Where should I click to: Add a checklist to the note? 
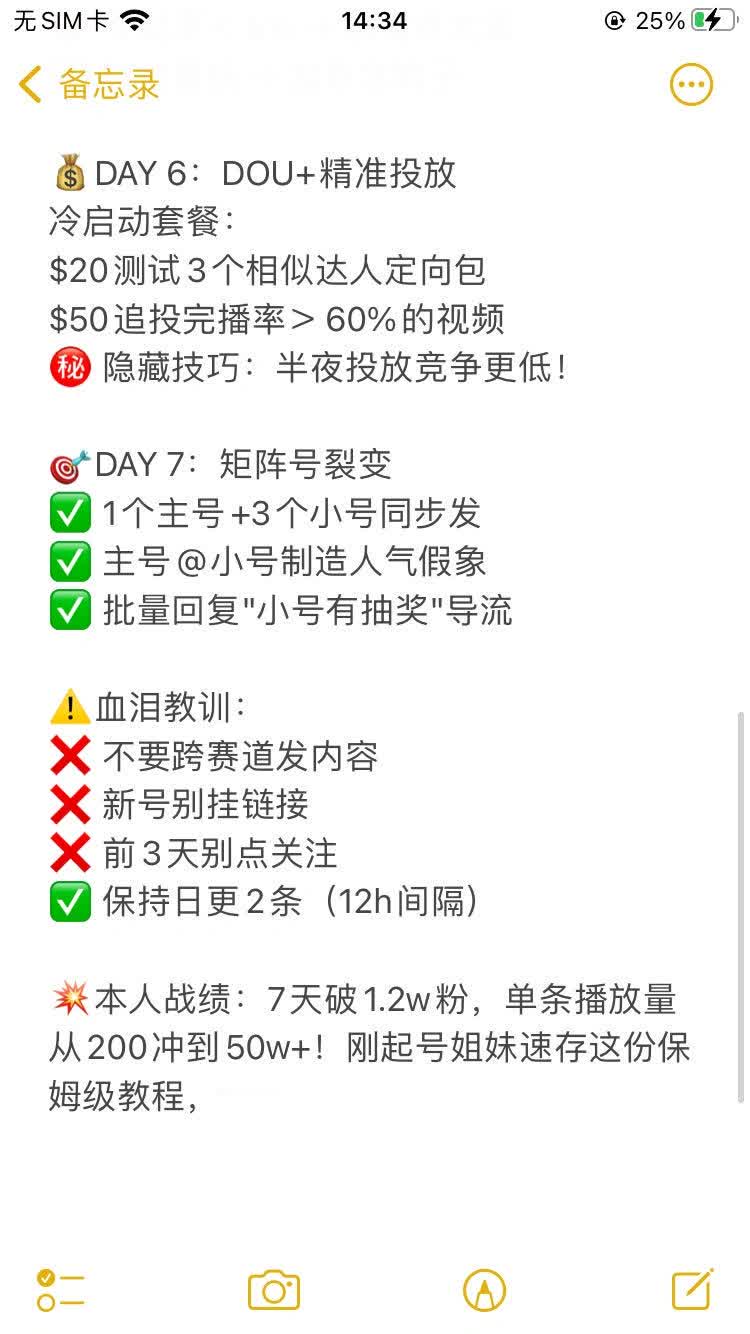[60, 1290]
